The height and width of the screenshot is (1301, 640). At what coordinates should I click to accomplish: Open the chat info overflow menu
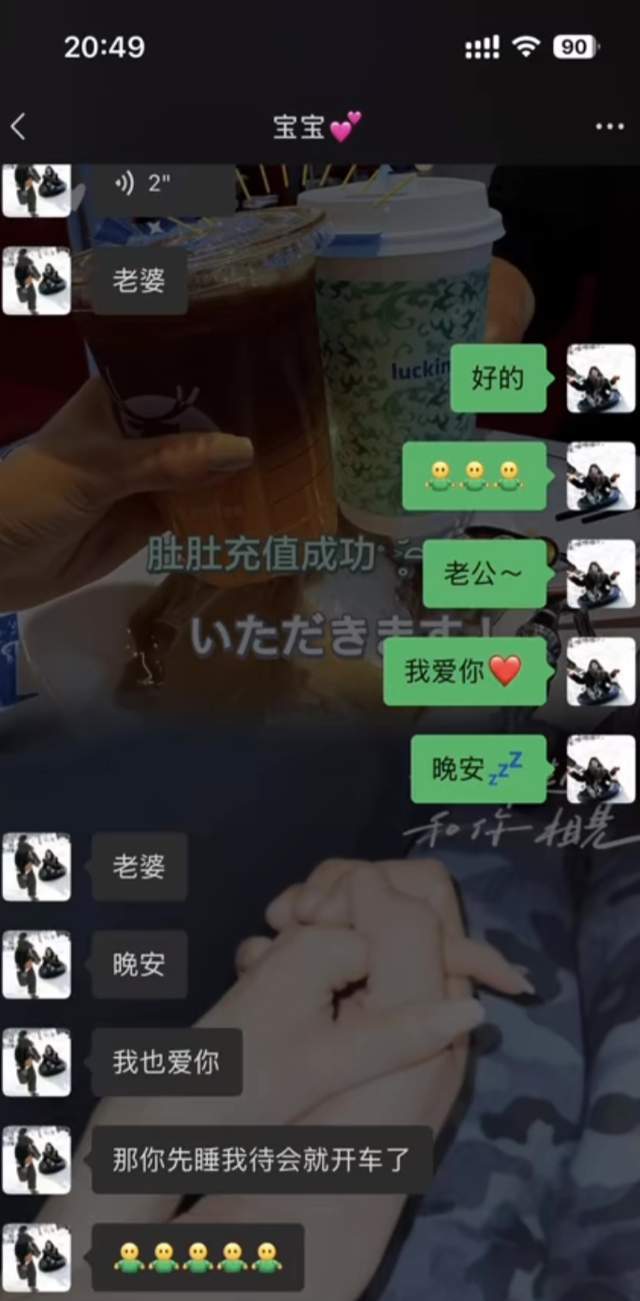click(609, 127)
